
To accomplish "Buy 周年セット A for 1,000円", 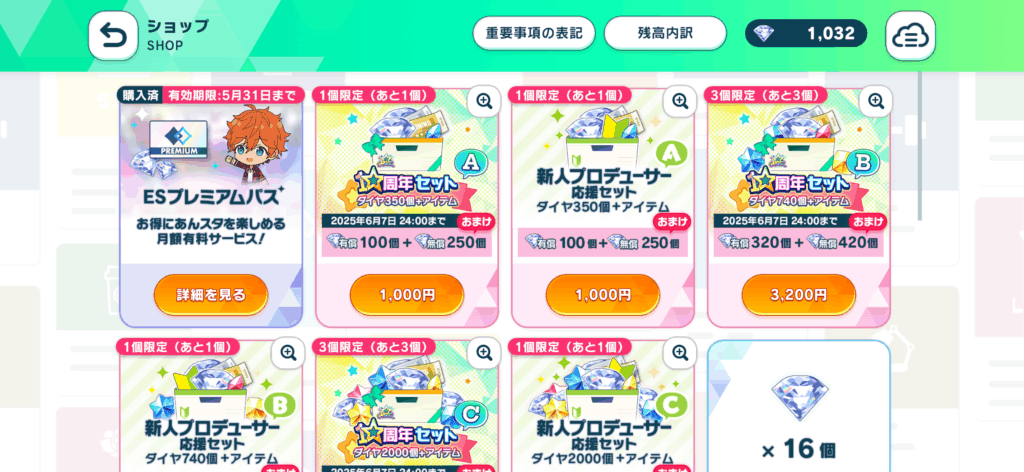I will (x=406, y=294).
